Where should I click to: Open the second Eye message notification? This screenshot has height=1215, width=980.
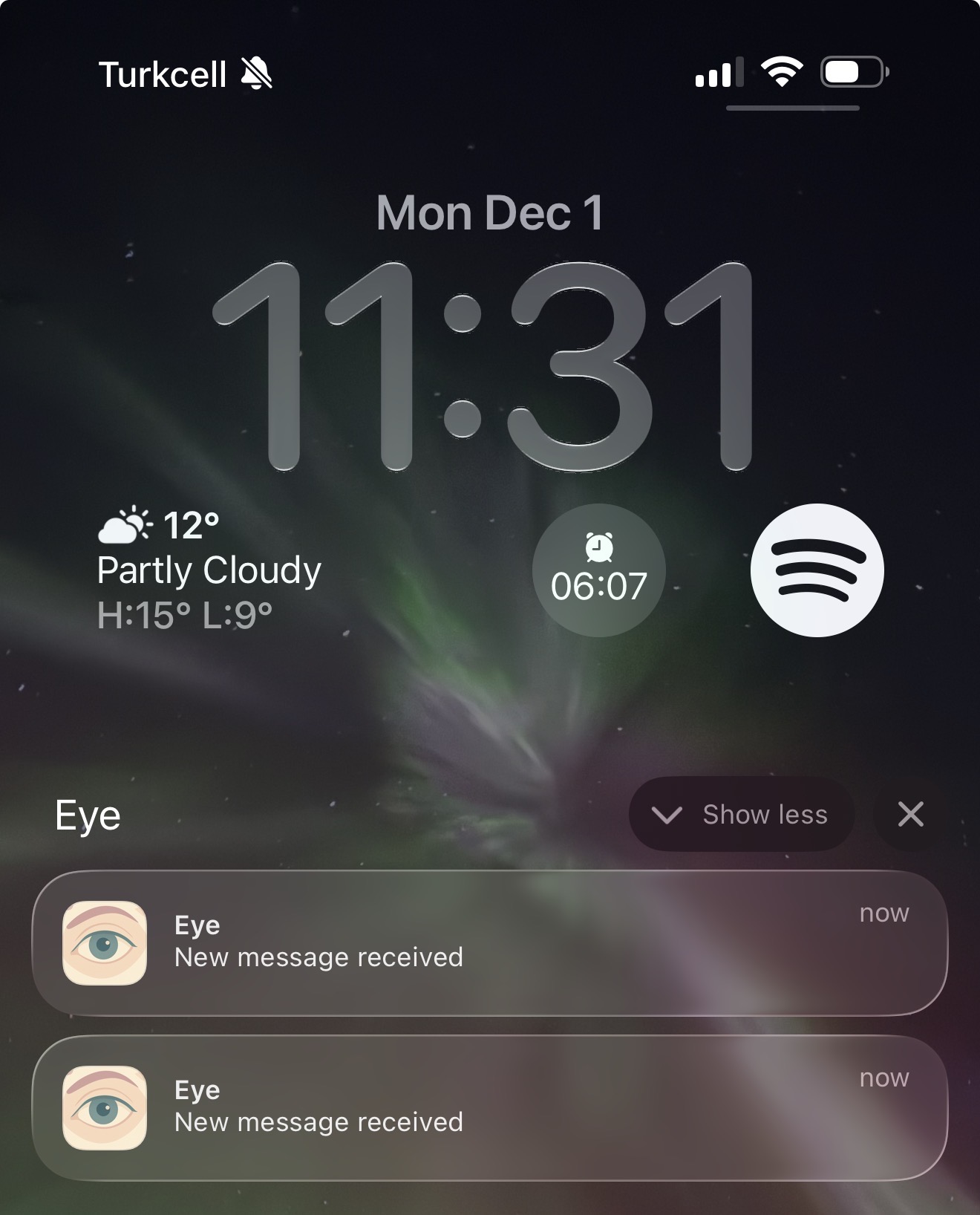pos(490,1107)
